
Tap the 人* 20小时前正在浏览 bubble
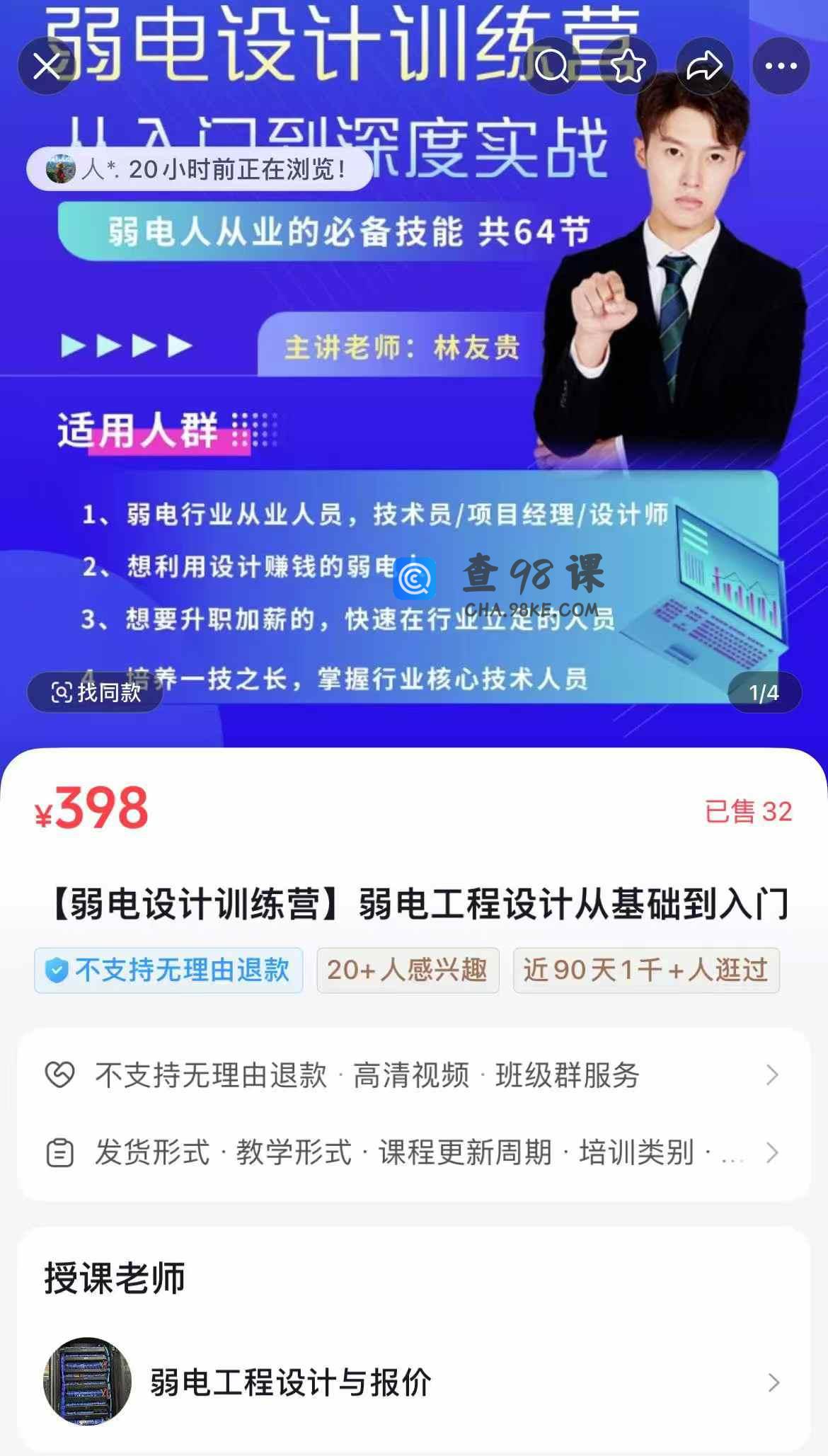tap(200, 169)
